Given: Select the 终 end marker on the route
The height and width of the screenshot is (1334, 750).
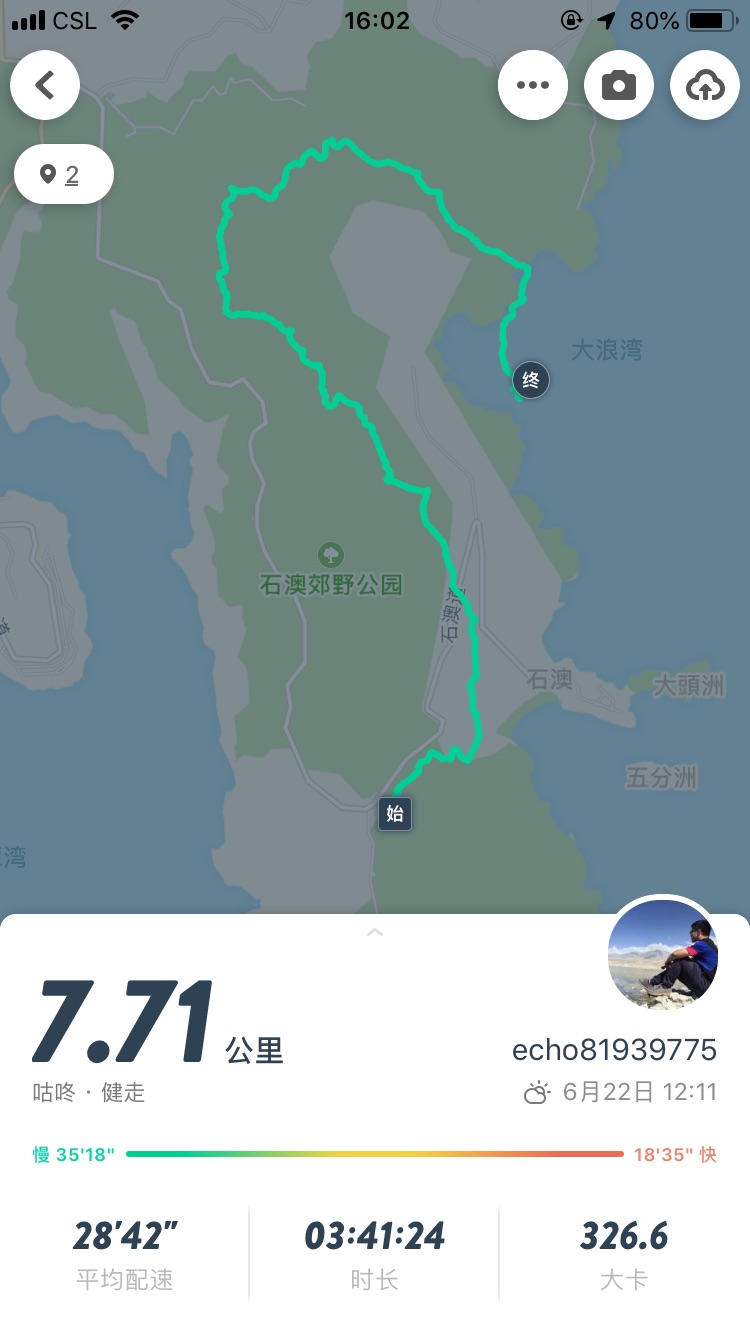Looking at the screenshot, I should [x=530, y=380].
